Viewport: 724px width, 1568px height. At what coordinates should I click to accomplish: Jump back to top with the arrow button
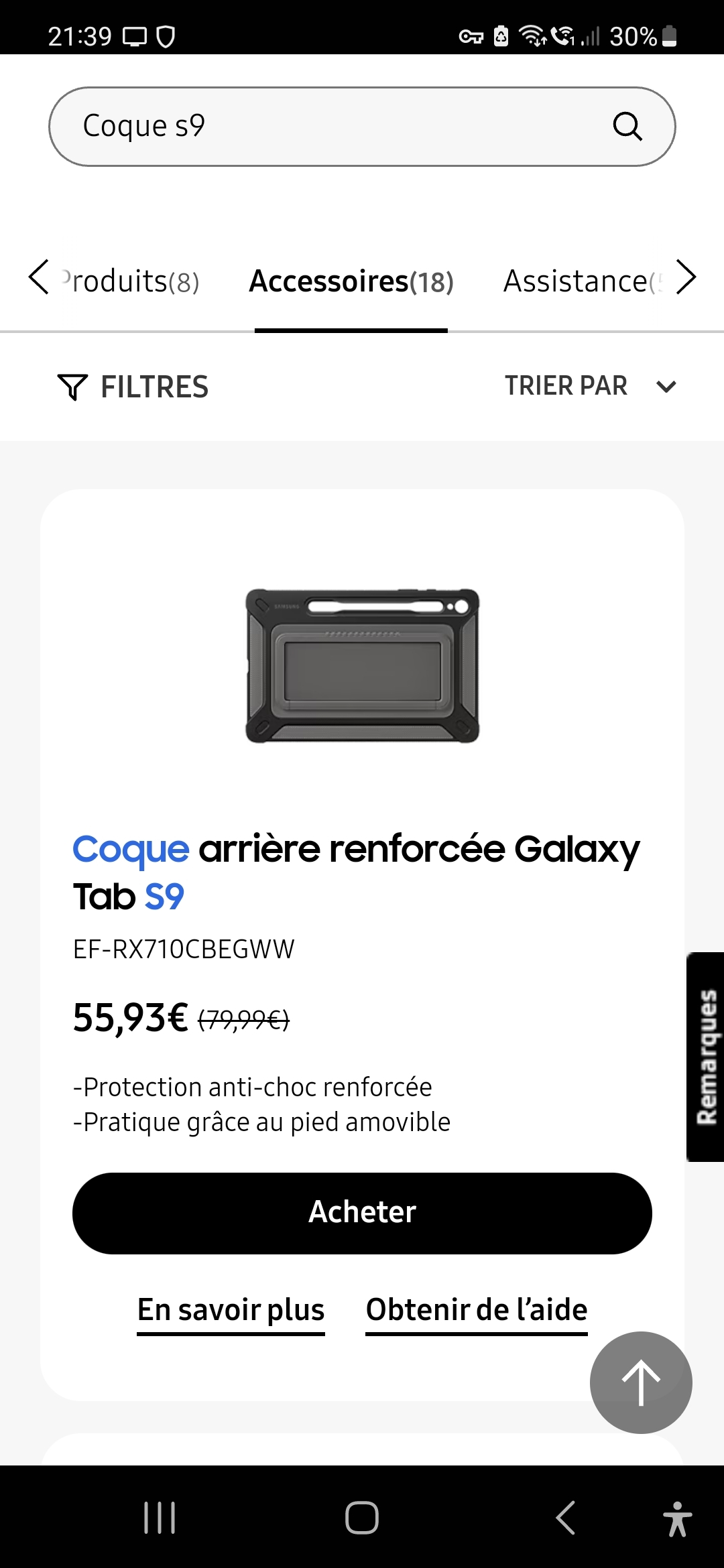tap(641, 1382)
